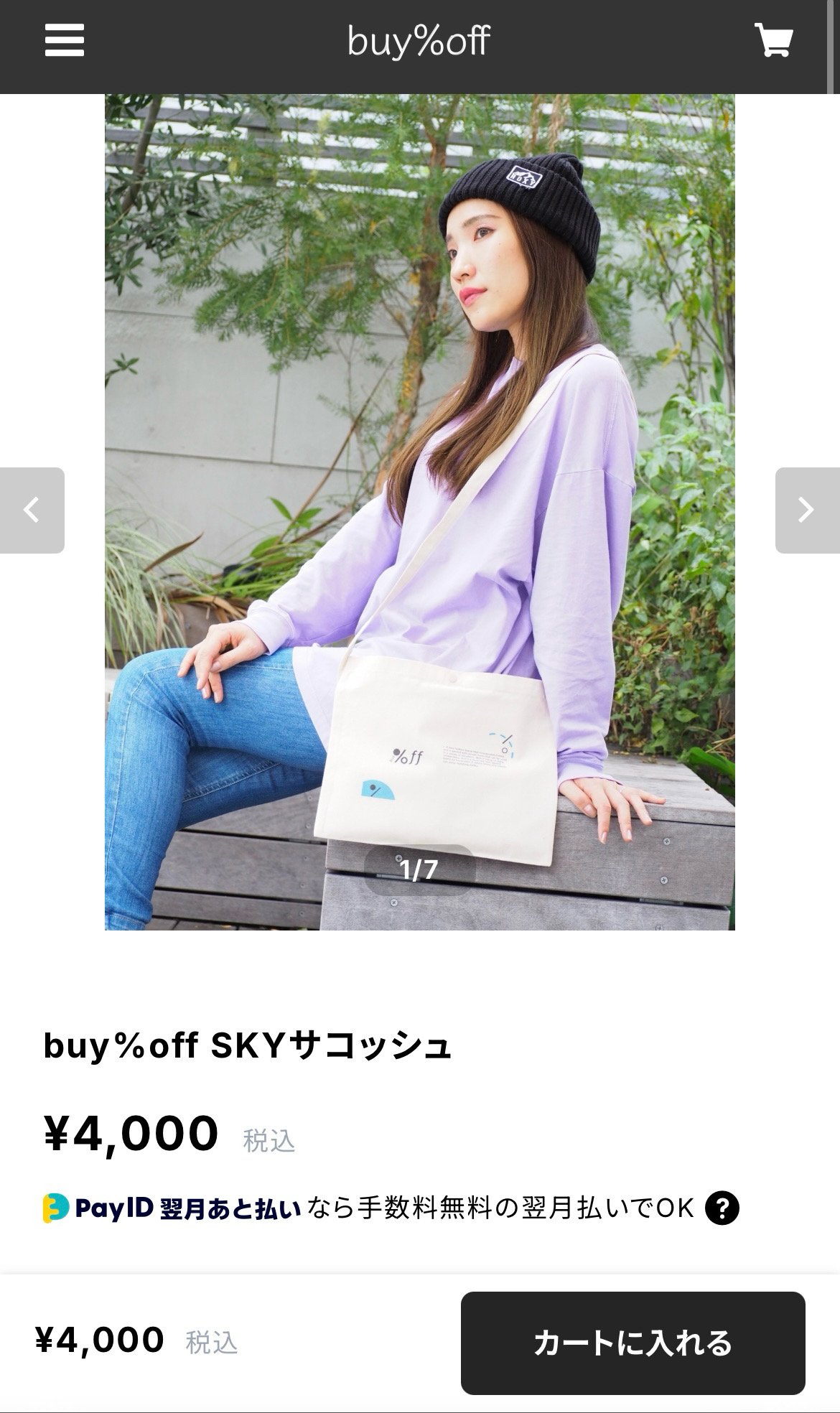Open the hamburger menu
This screenshot has height=1413, width=840.
(65, 40)
